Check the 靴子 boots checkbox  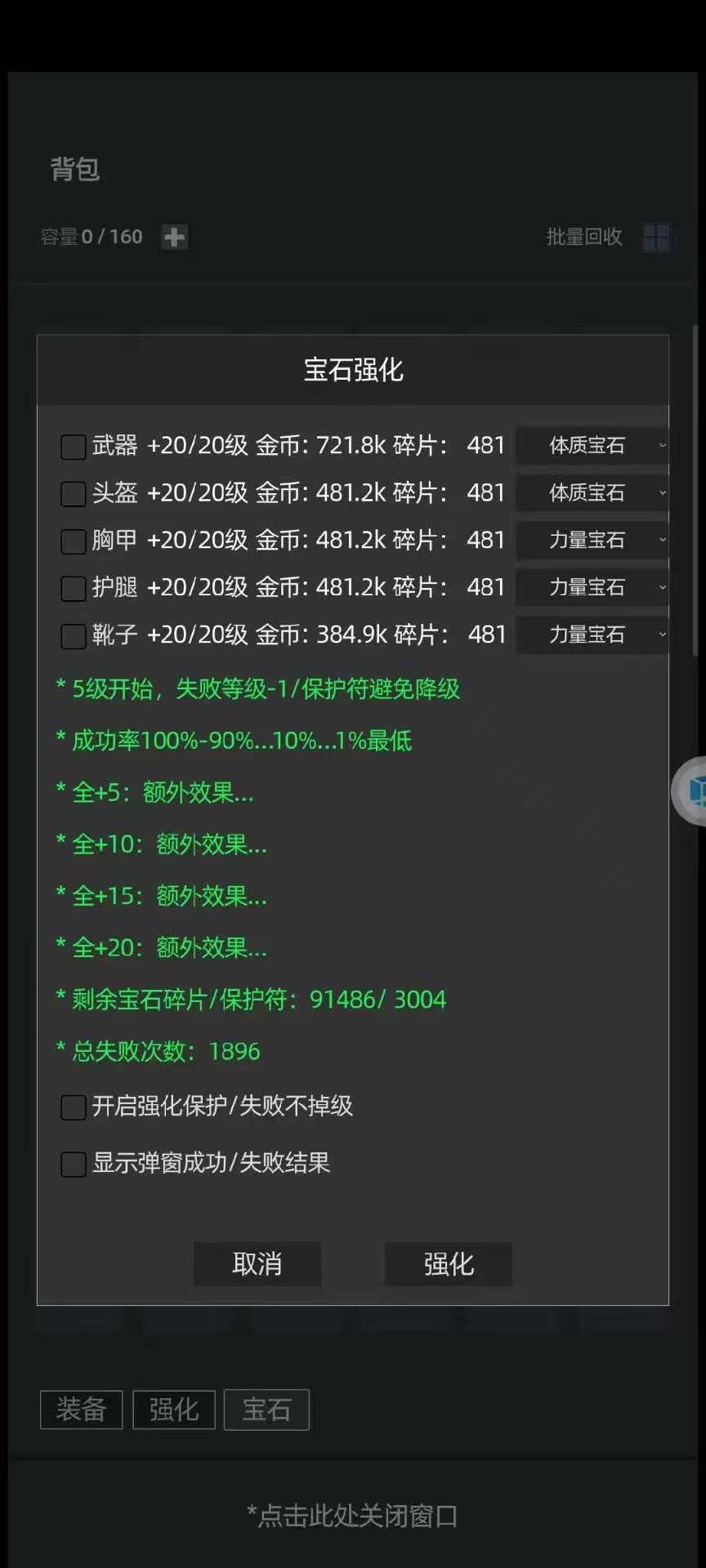tap(72, 635)
